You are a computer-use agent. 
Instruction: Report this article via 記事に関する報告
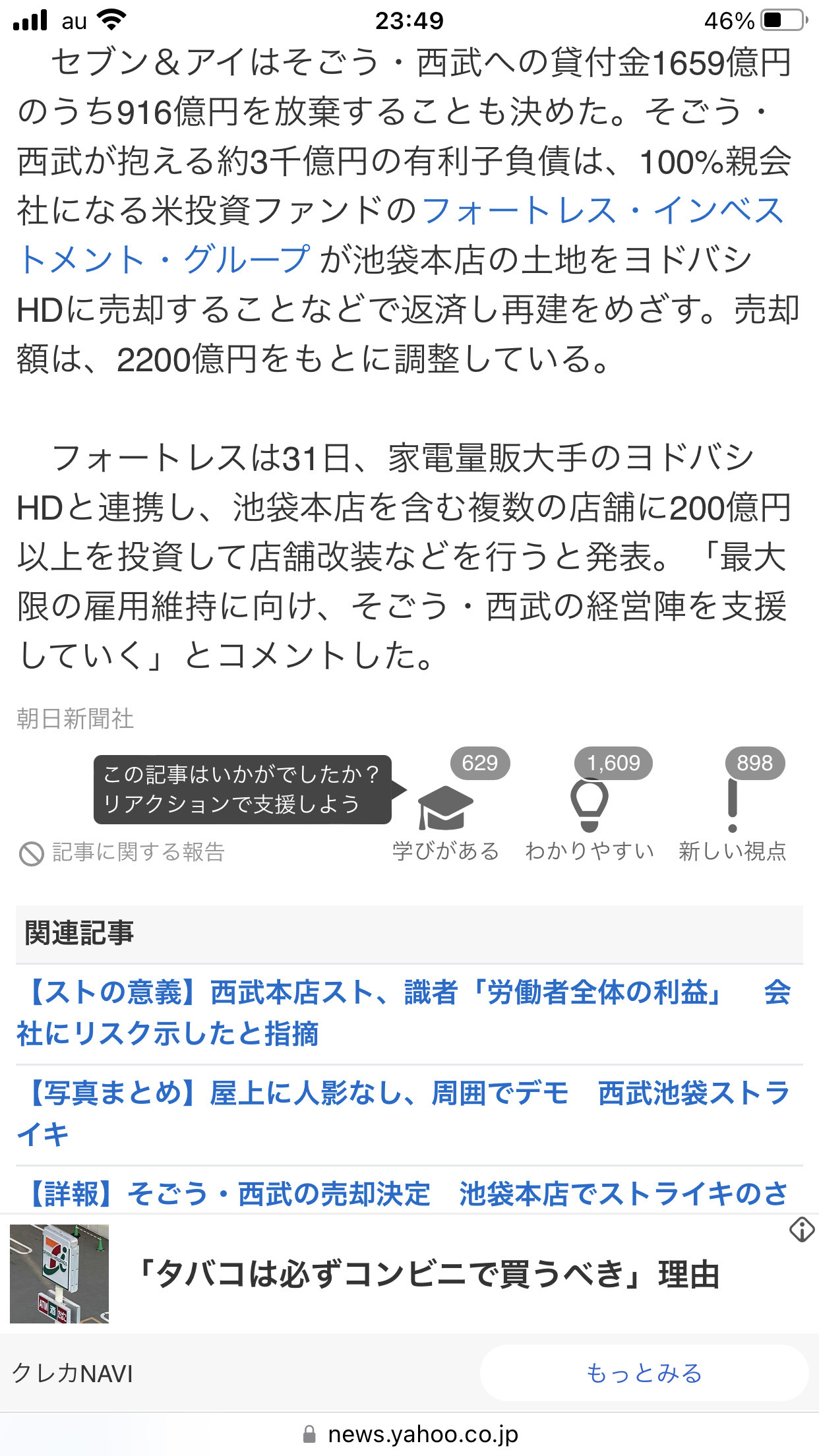[123, 853]
